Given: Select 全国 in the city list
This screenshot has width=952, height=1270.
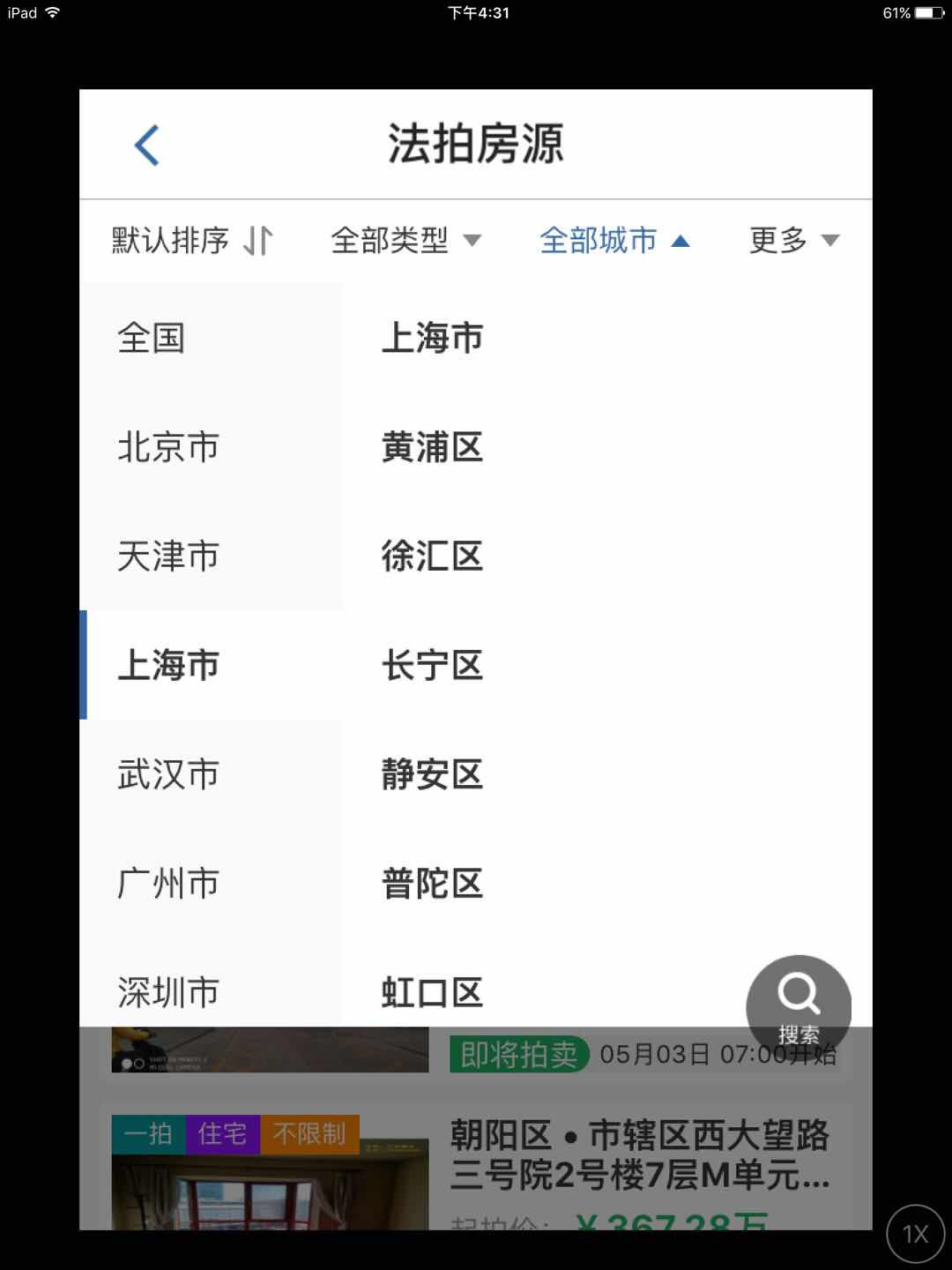Looking at the screenshot, I should [x=152, y=338].
